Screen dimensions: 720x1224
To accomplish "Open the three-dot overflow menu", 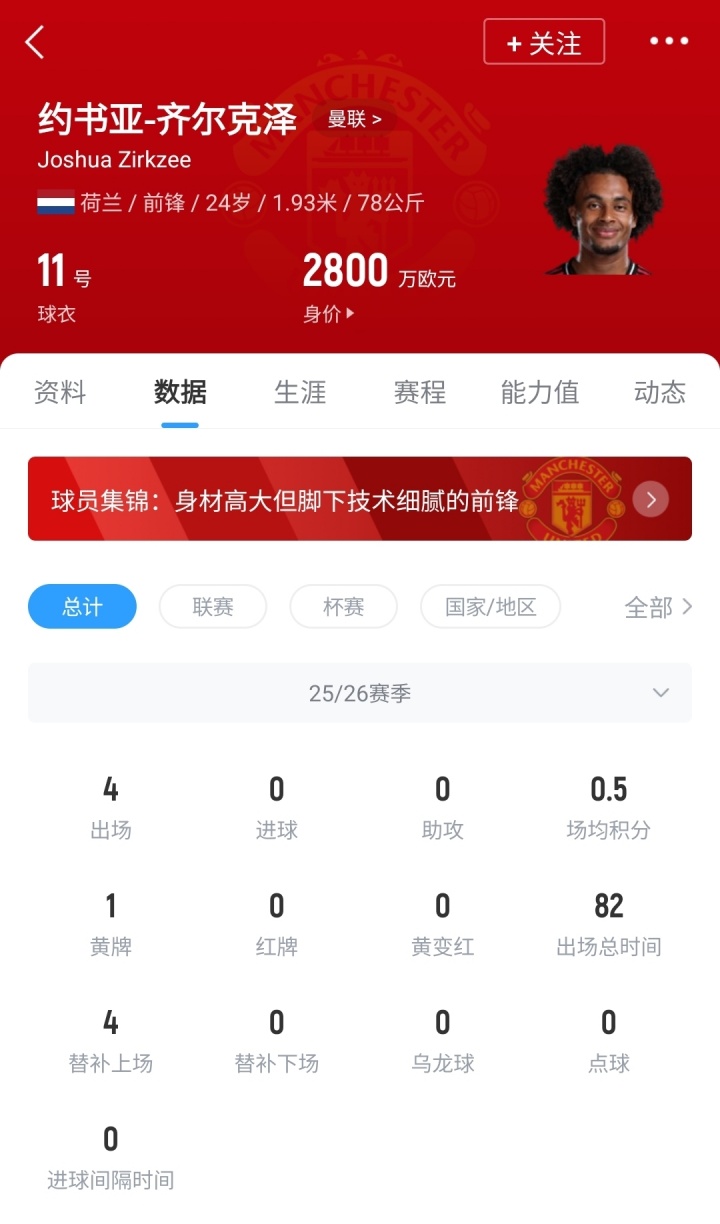I will [x=667, y=41].
